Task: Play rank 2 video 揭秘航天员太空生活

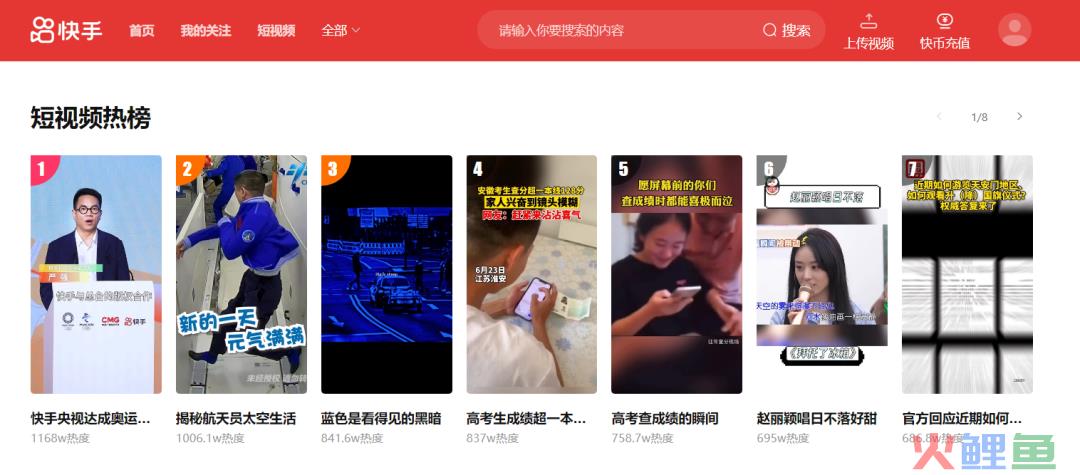Action: (x=241, y=274)
